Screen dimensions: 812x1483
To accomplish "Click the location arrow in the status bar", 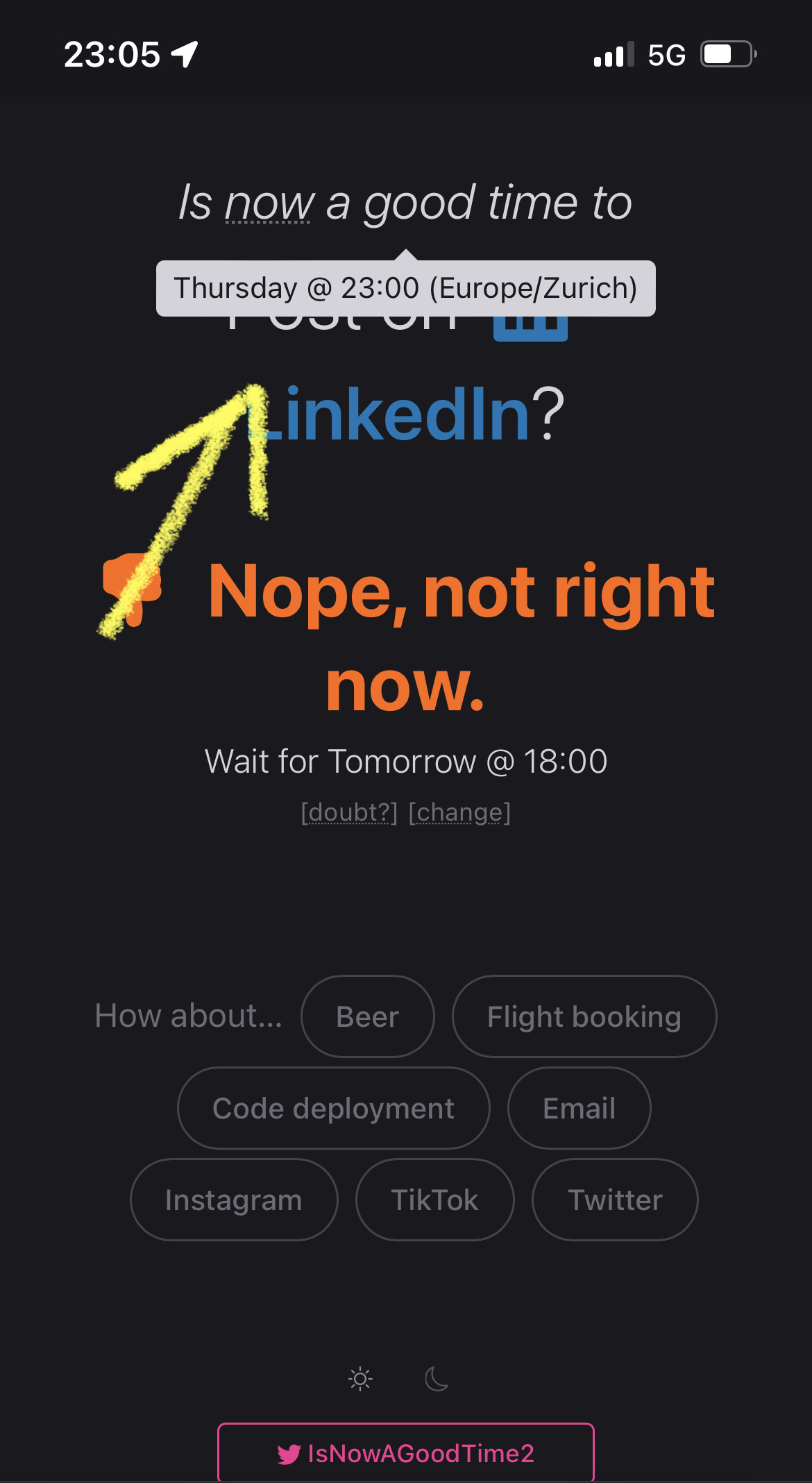I will 183,54.
